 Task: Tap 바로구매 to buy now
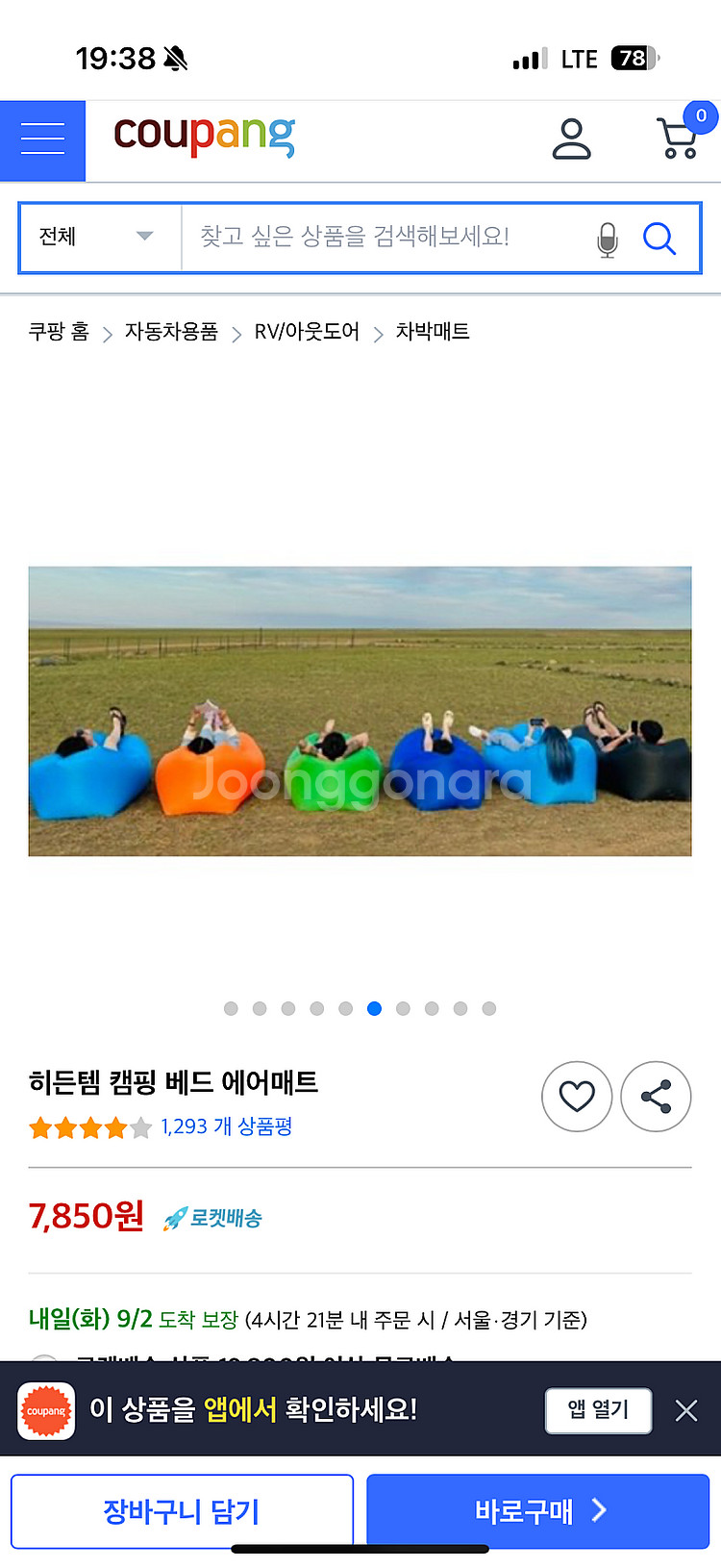[x=538, y=1511]
